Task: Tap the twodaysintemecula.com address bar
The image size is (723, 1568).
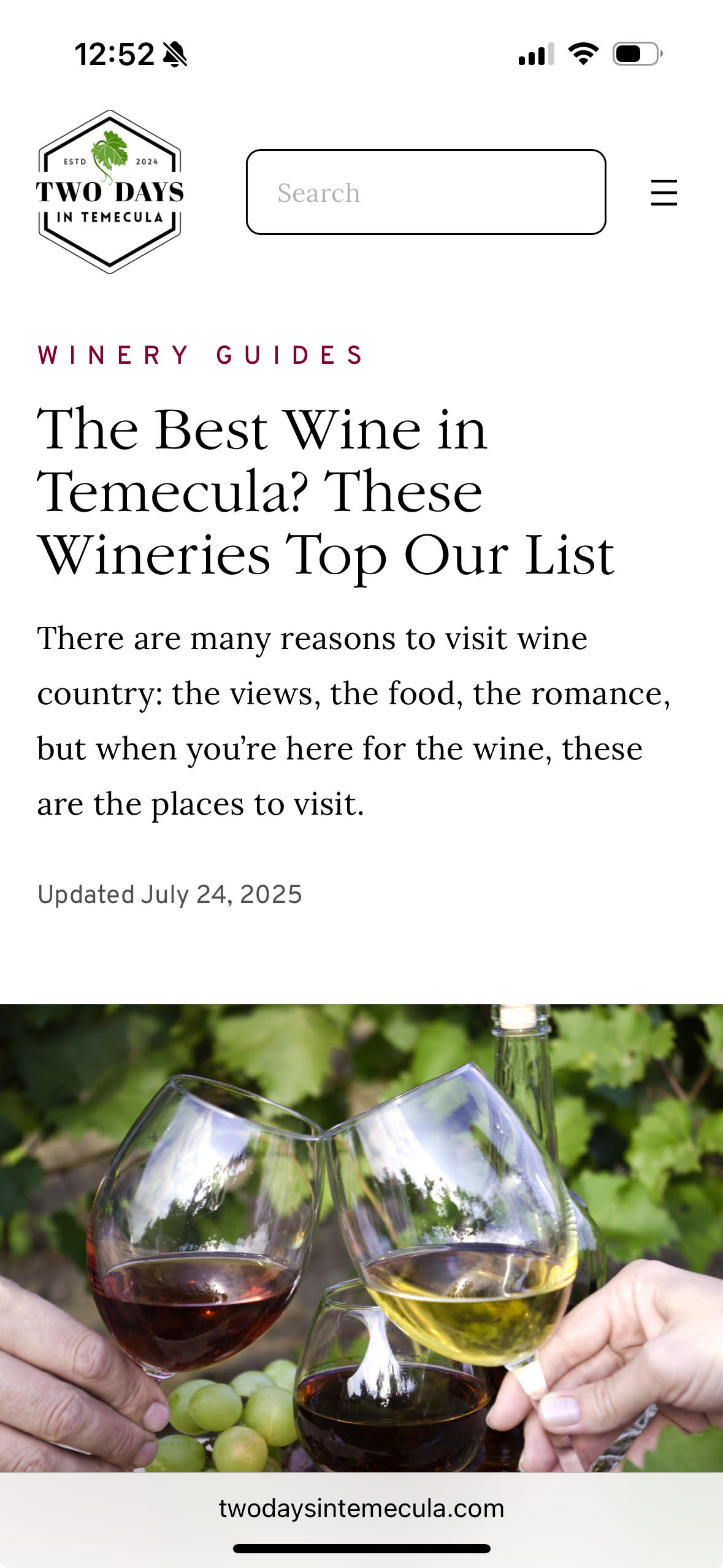Action: [361, 1508]
